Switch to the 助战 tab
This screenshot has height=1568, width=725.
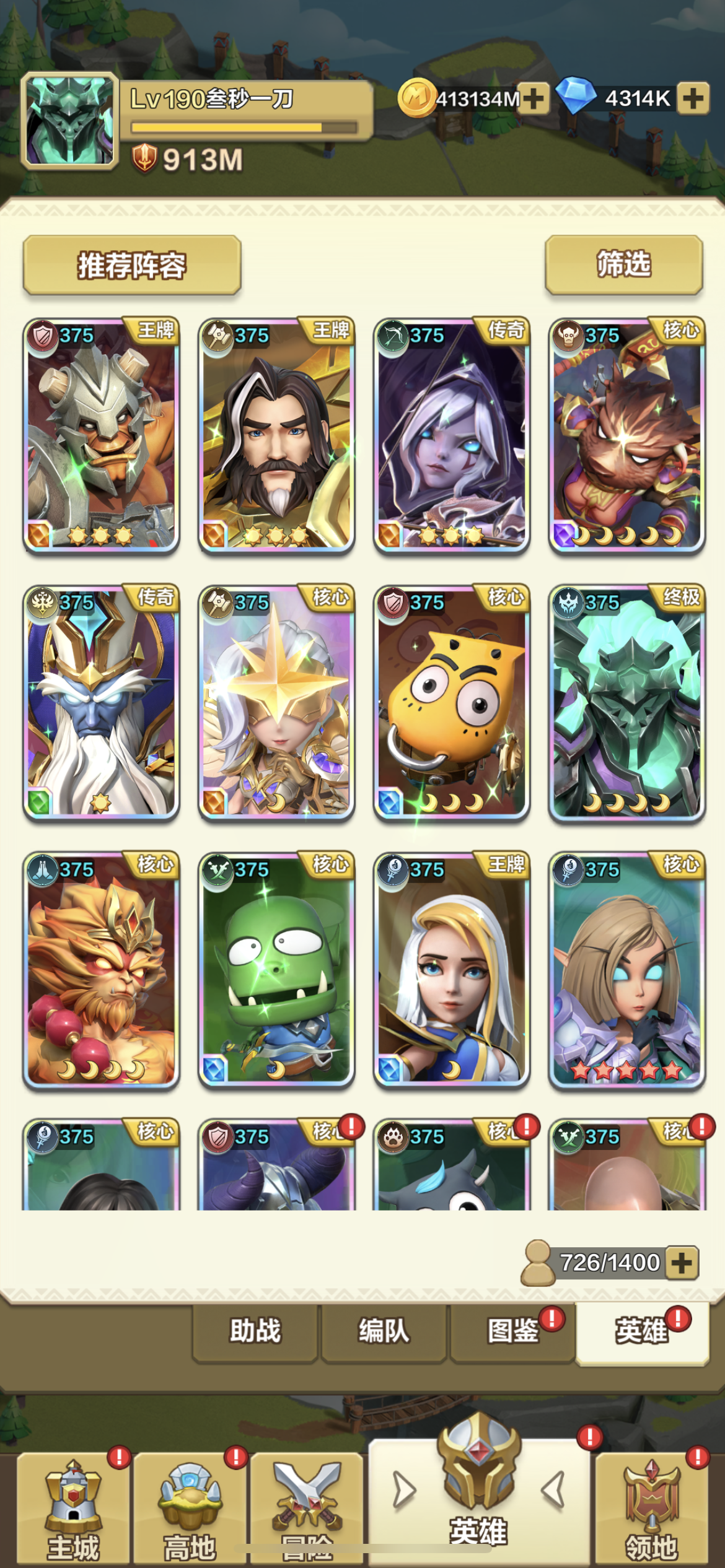[255, 1330]
